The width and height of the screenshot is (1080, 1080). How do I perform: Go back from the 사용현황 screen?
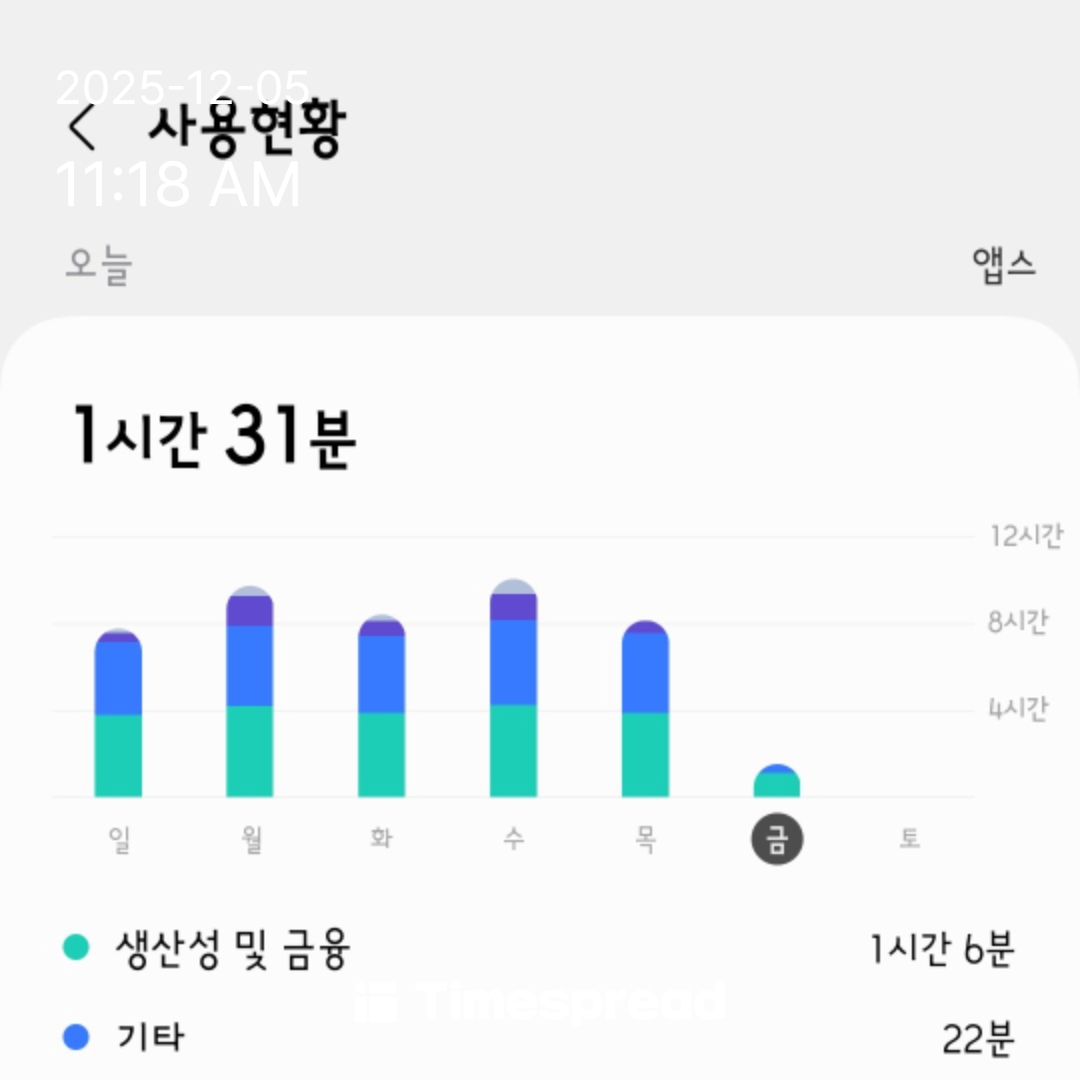(83, 127)
